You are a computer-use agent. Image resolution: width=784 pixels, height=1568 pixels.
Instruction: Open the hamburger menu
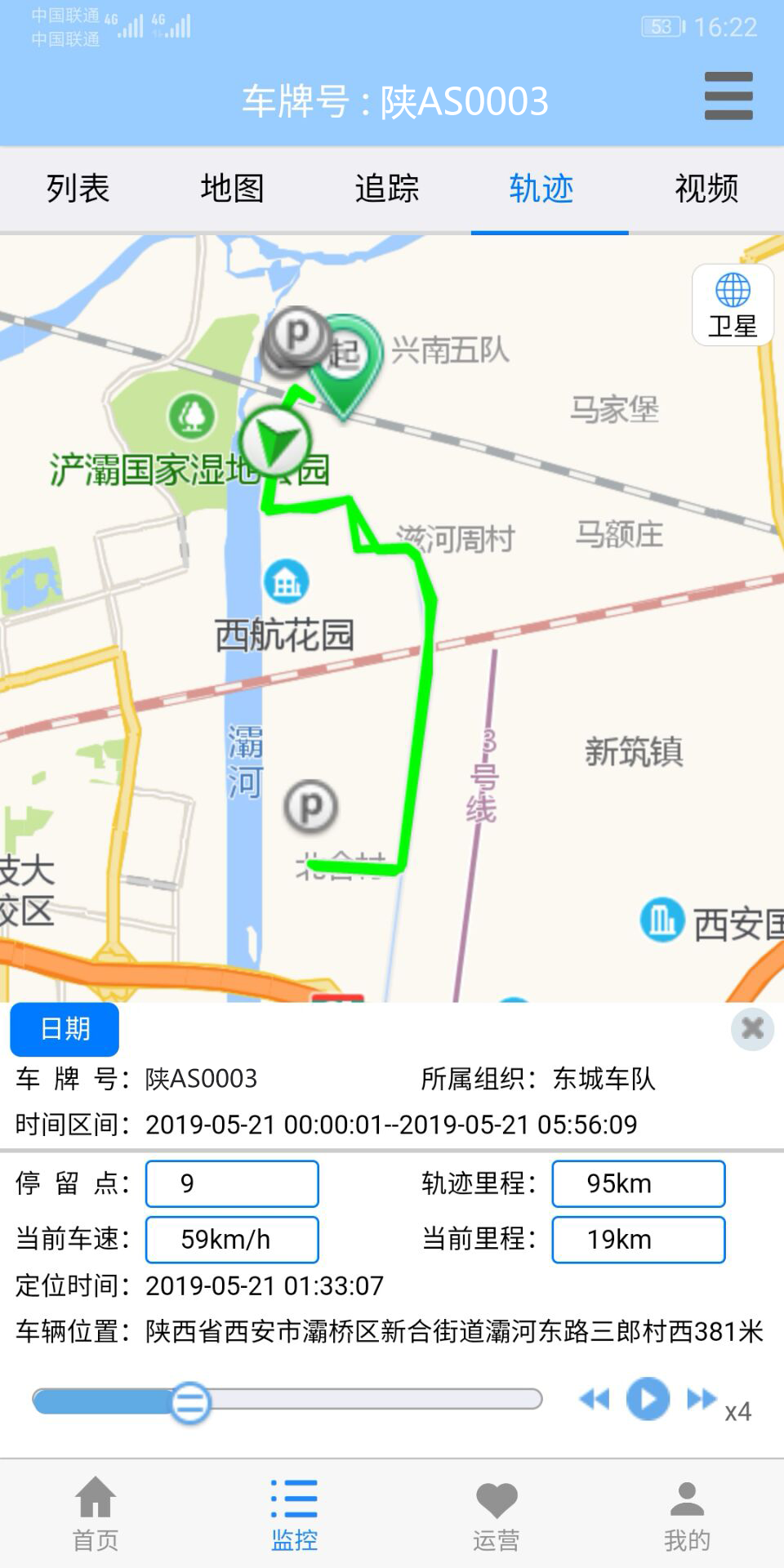pos(728,96)
